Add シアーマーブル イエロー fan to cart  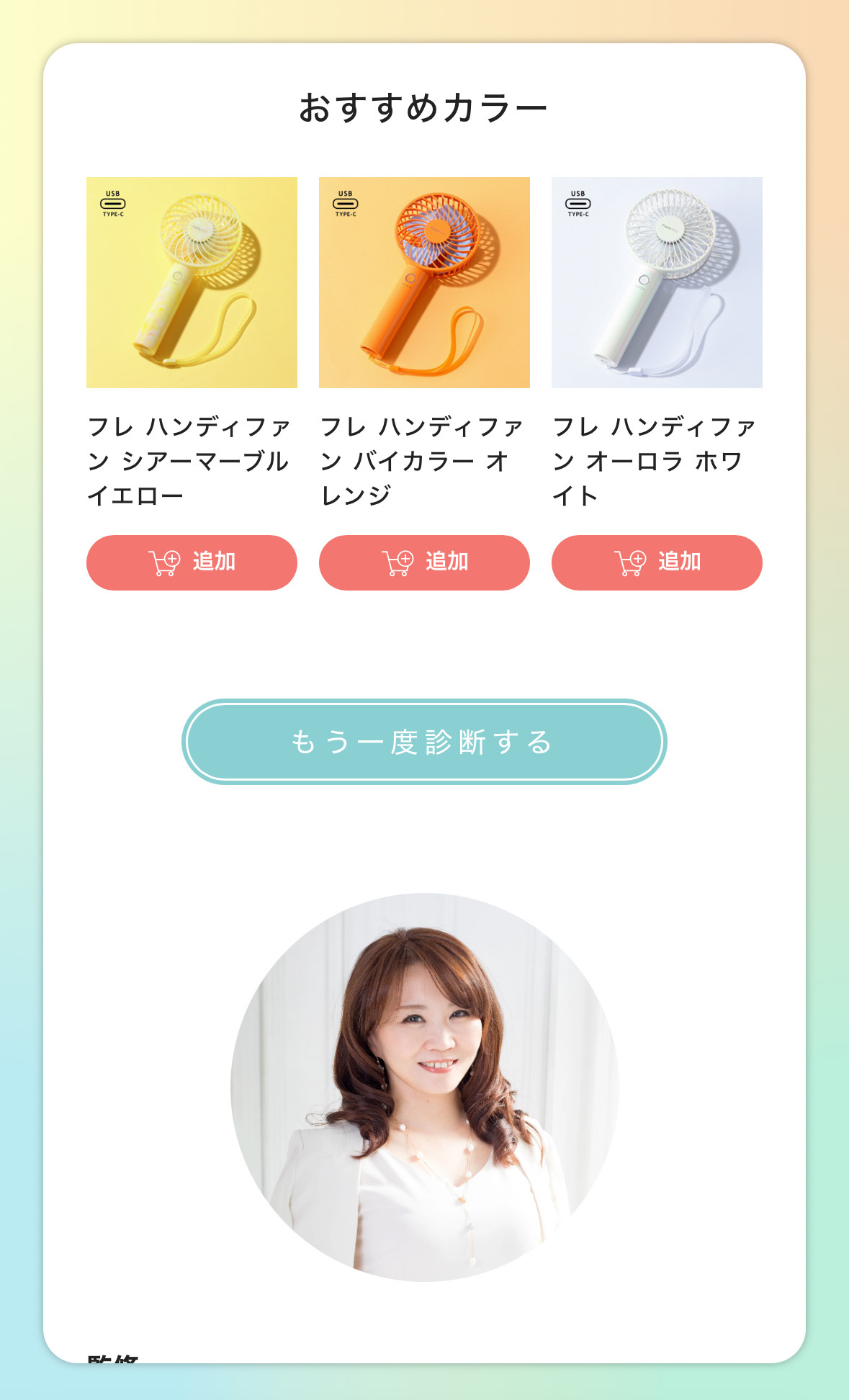coord(192,562)
